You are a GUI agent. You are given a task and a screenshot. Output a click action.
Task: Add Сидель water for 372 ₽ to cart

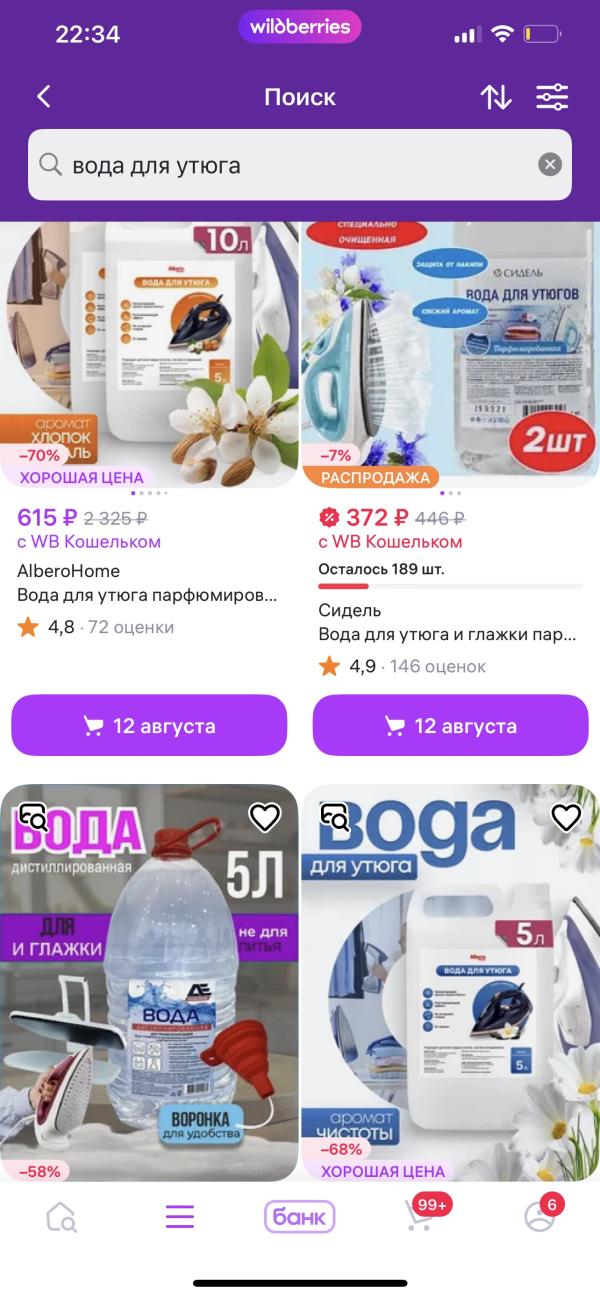click(450, 725)
